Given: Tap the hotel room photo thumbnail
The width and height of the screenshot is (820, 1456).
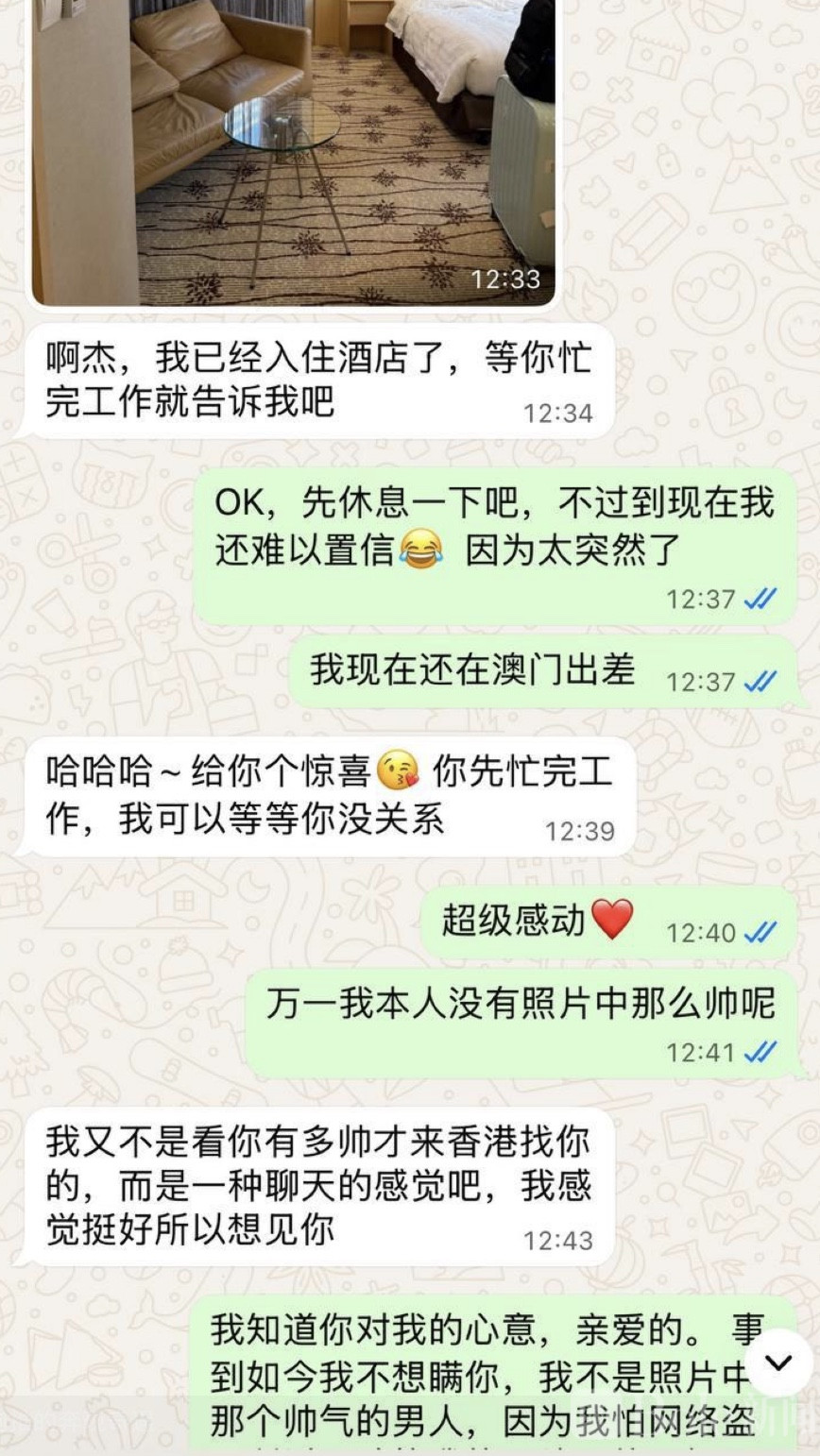Looking at the screenshot, I should (x=293, y=151).
